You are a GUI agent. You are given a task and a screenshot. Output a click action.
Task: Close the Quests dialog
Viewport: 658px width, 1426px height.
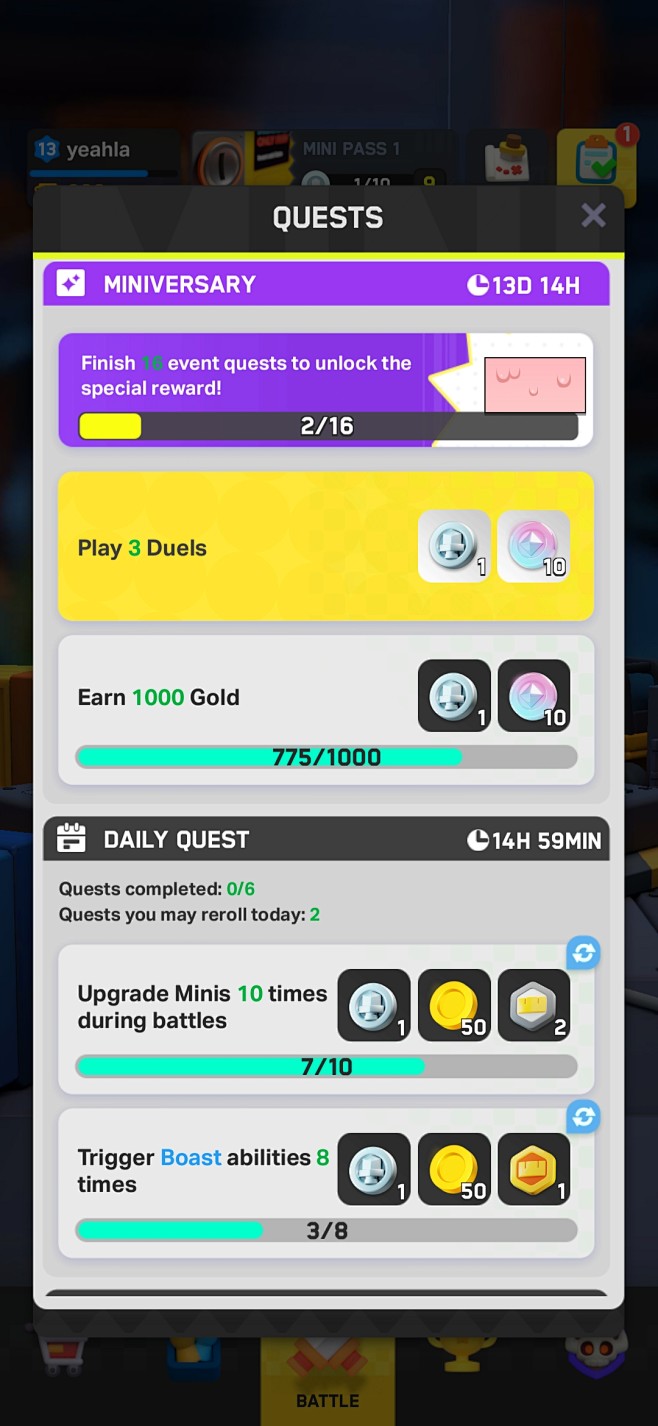click(593, 215)
